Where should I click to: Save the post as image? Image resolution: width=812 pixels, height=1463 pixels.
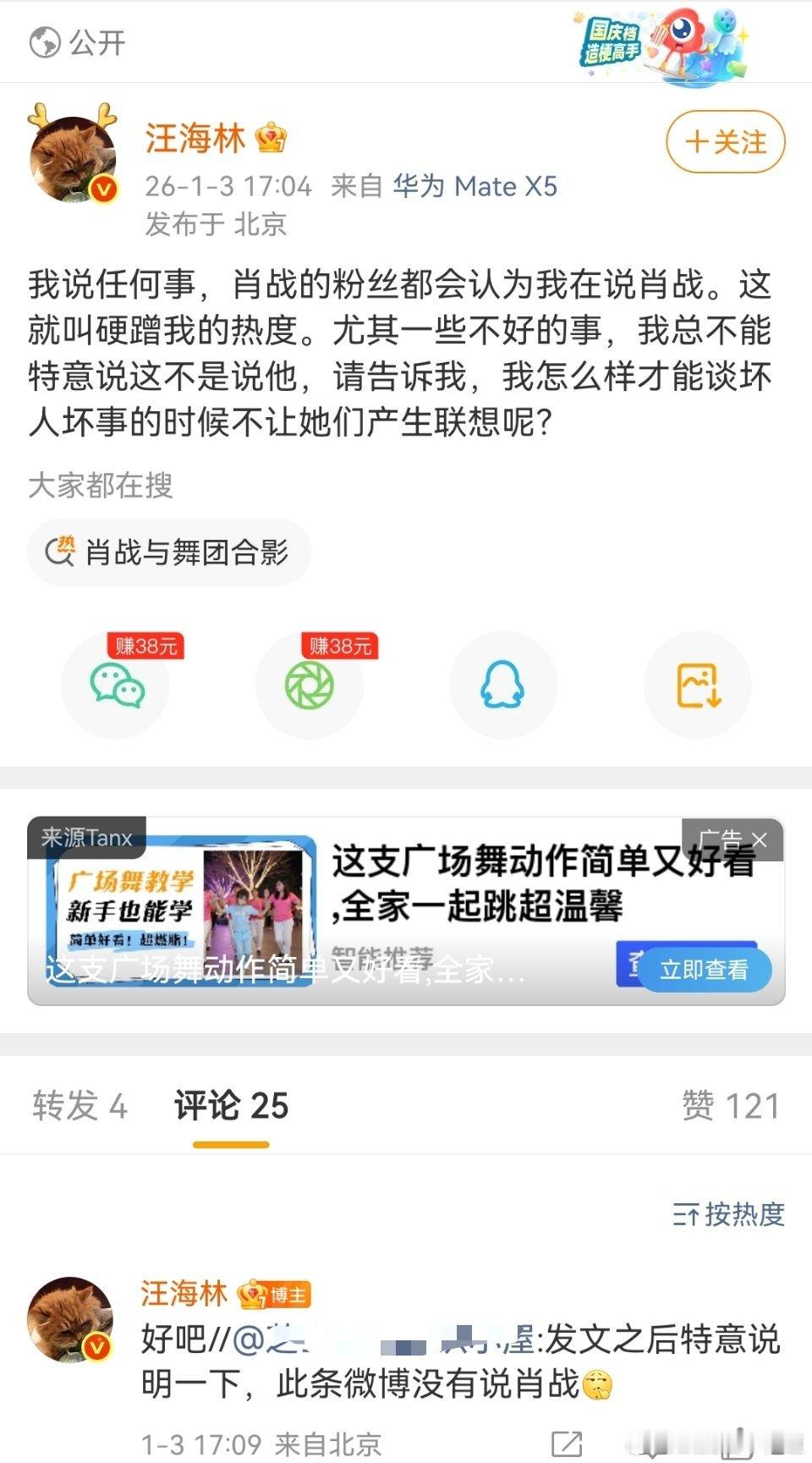[x=697, y=685]
